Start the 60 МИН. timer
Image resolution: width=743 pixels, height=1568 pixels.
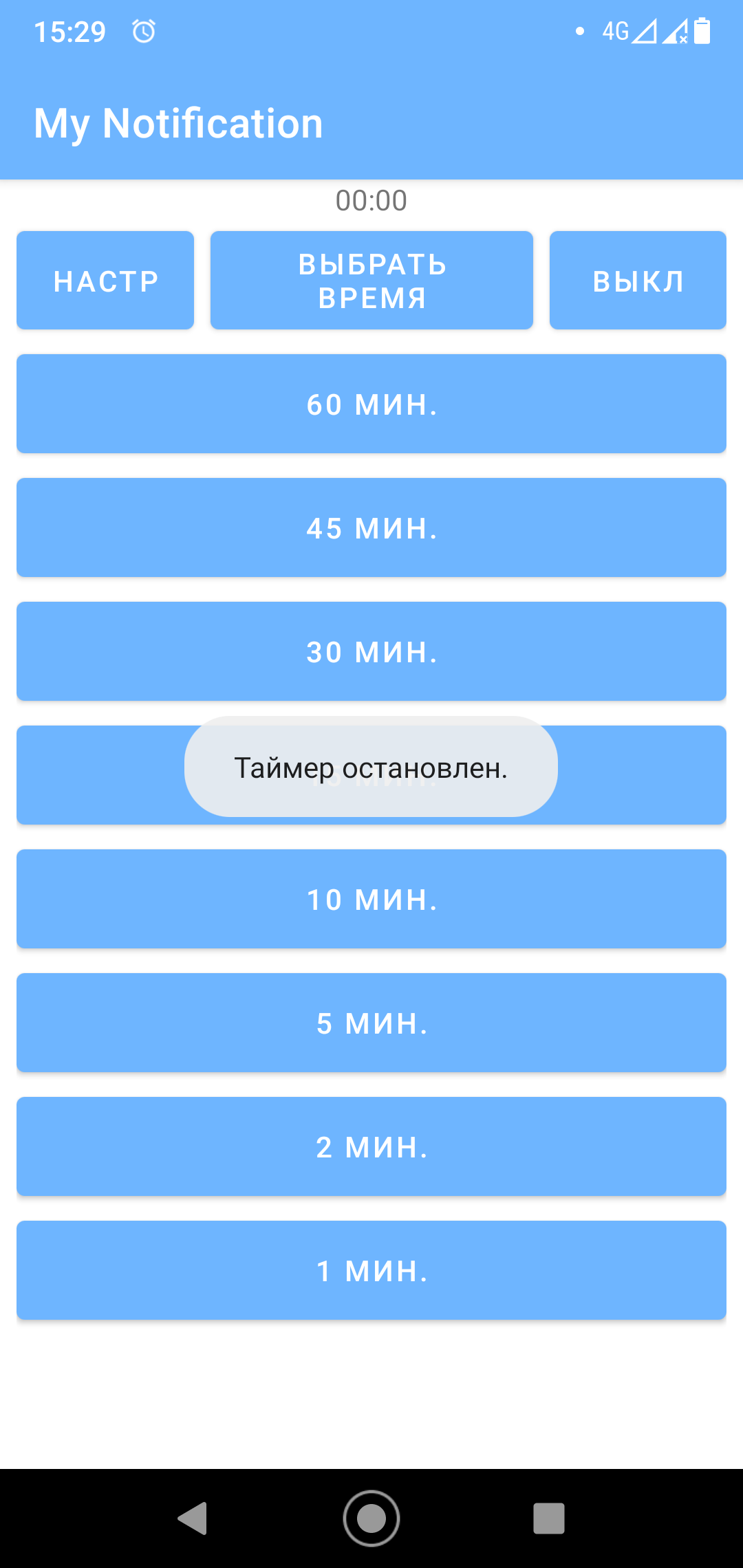(371, 404)
